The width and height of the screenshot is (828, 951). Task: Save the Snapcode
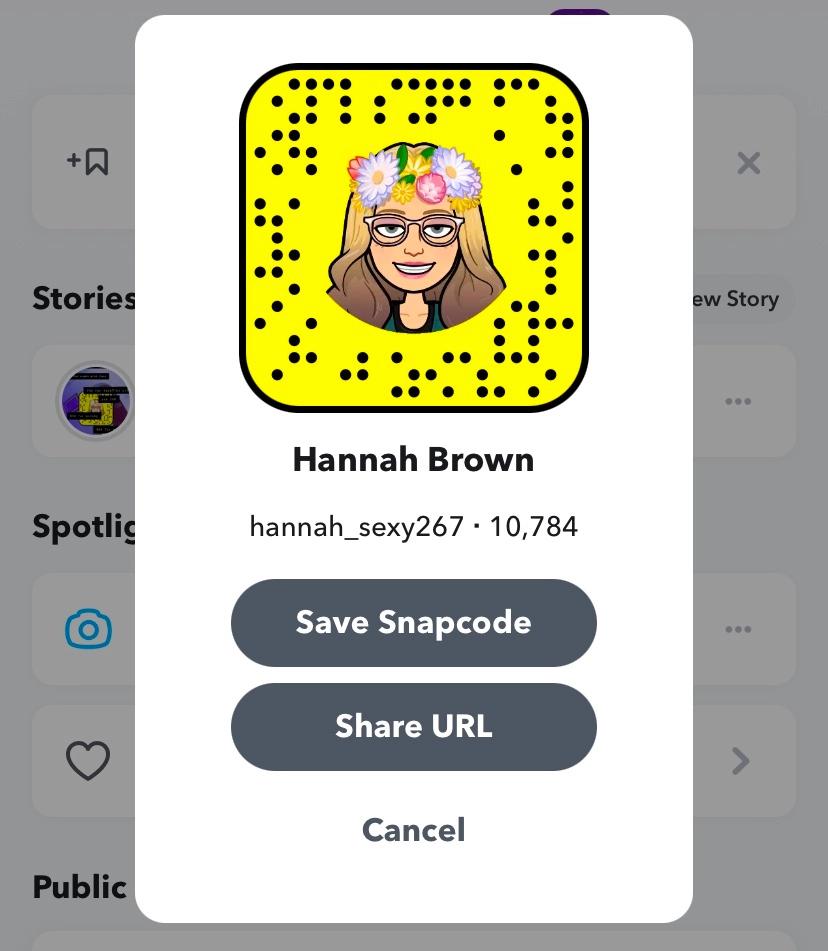(x=413, y=622)
